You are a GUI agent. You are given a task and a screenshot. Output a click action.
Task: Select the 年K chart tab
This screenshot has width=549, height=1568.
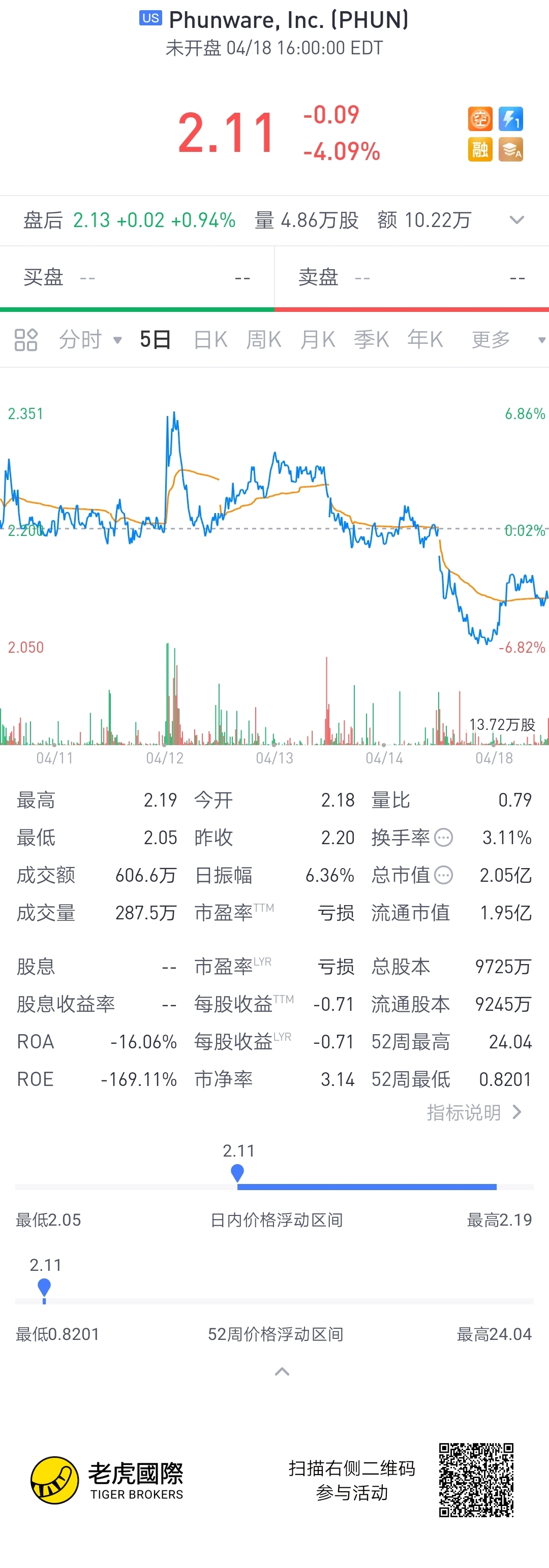(424, 340)
